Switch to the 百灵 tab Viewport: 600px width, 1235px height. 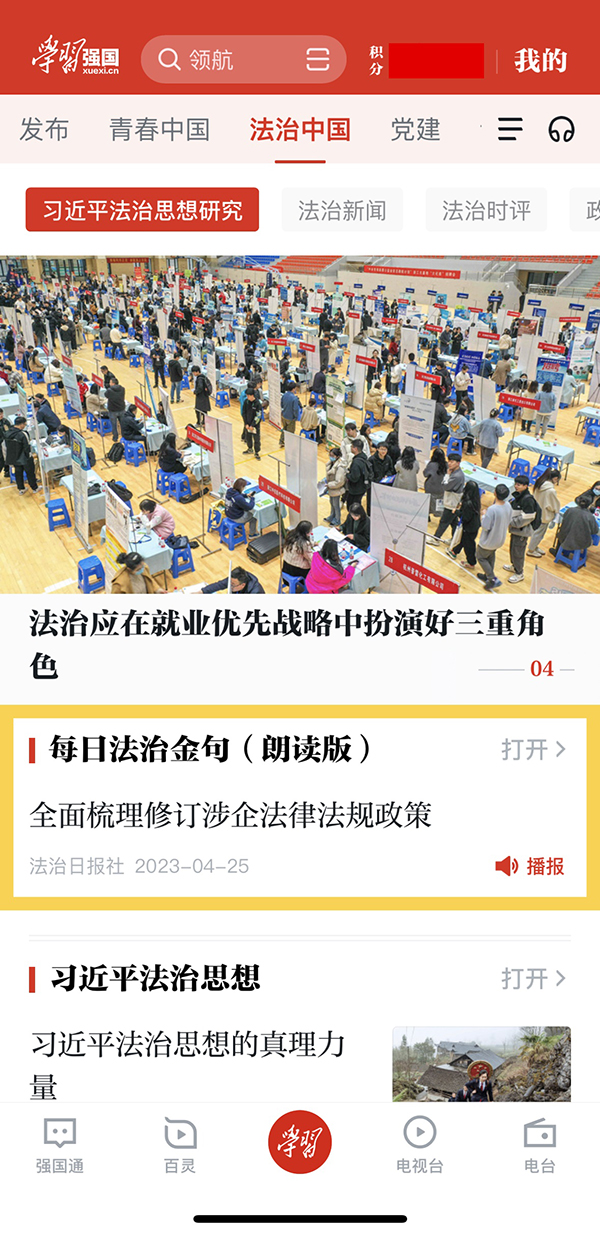click(180, 1145)
